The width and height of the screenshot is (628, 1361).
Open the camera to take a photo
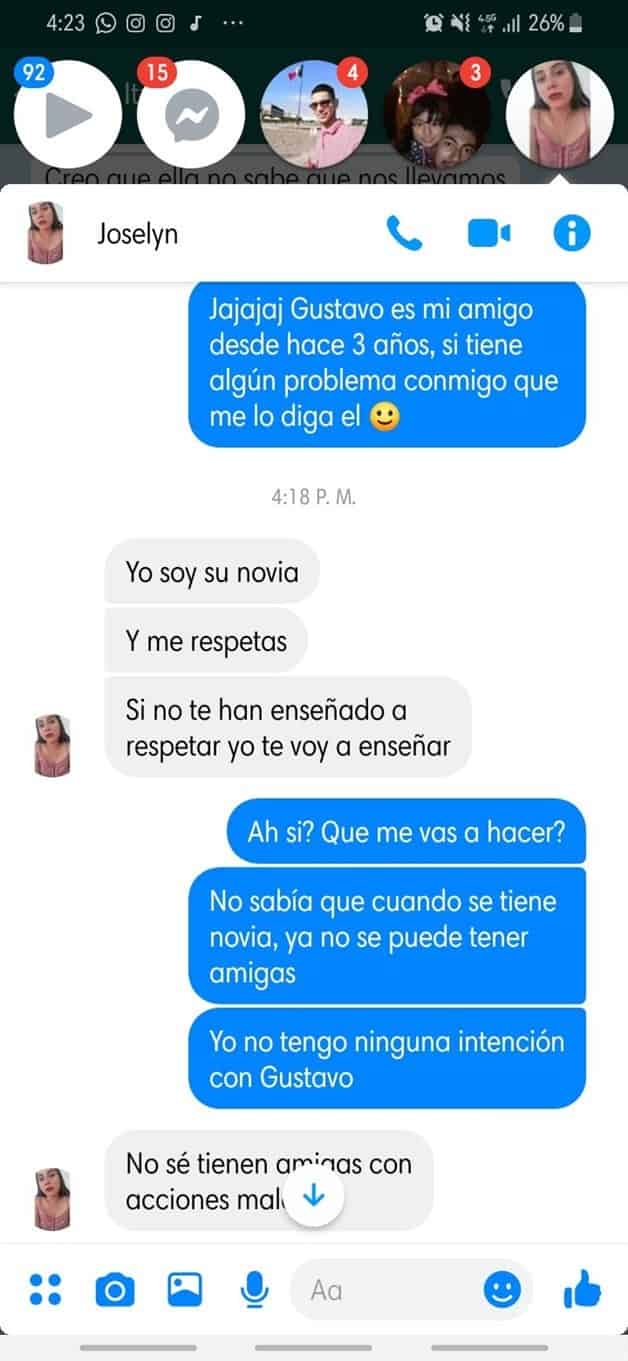(115, 1290)
